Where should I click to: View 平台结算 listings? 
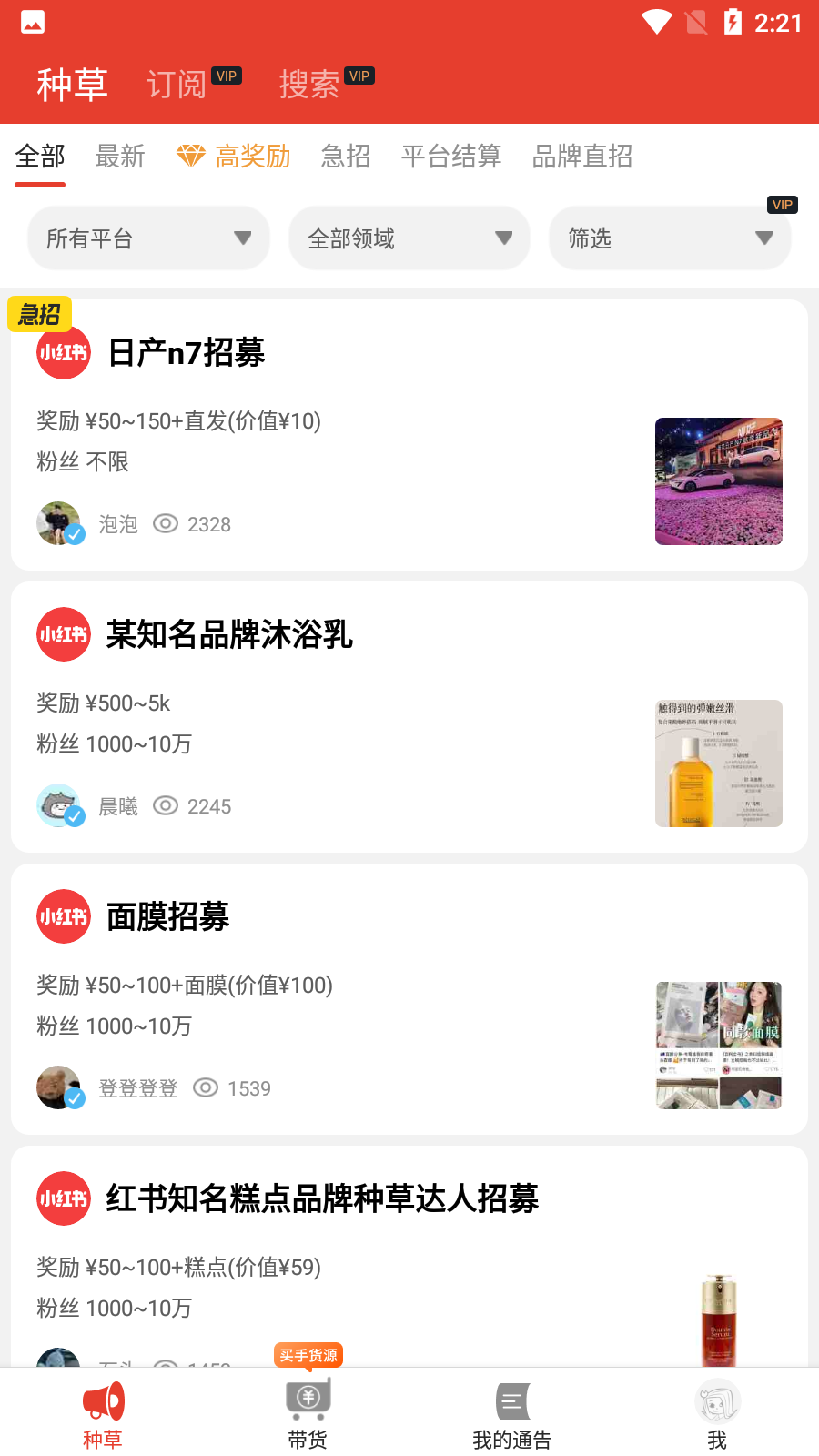[x=451, y=157]
